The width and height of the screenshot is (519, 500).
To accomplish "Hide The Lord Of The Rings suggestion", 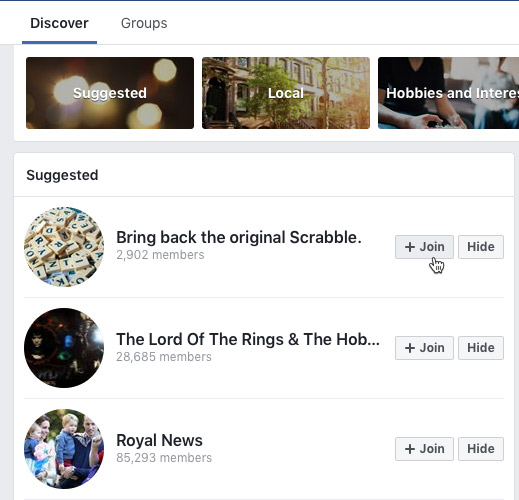I will point(481,348).
